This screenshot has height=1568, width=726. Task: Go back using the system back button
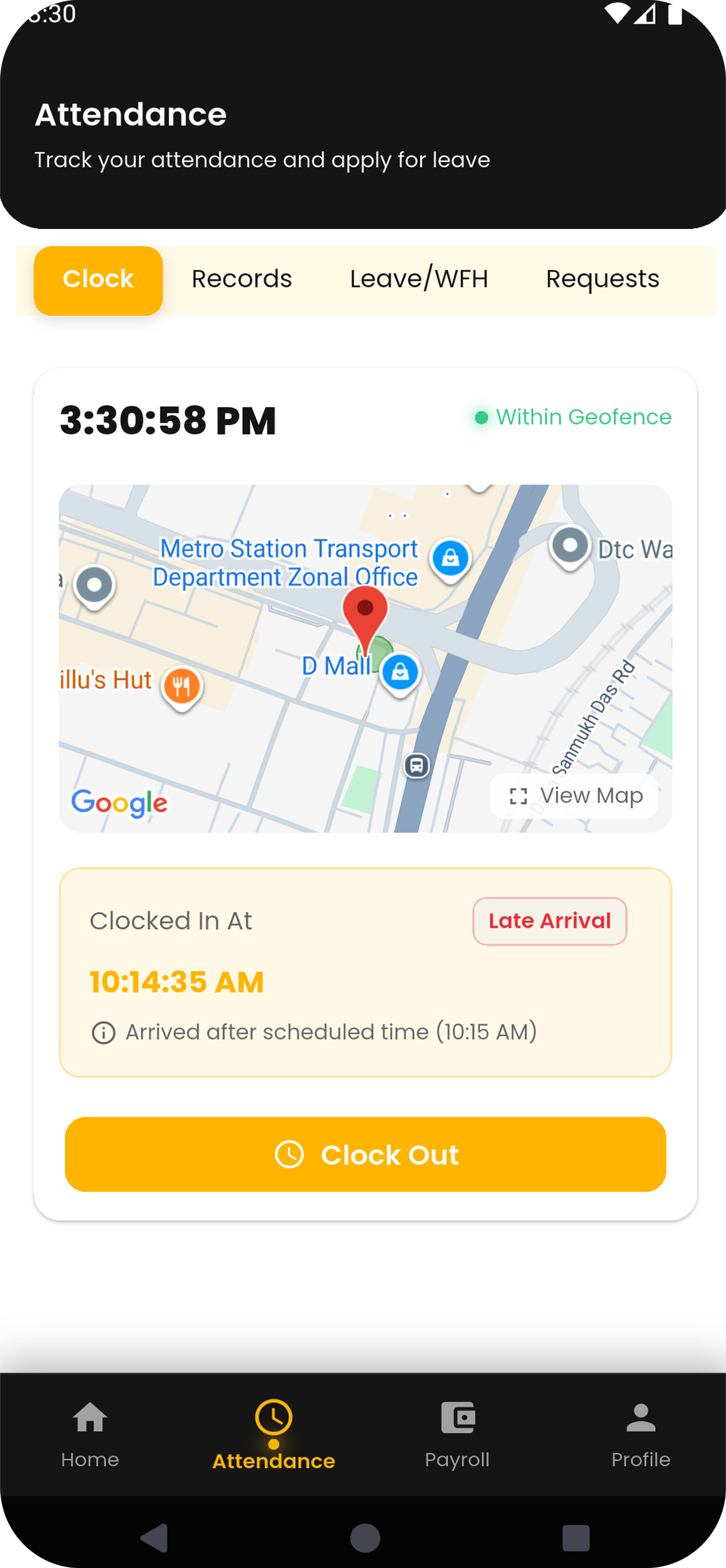tap(155, 1537)
